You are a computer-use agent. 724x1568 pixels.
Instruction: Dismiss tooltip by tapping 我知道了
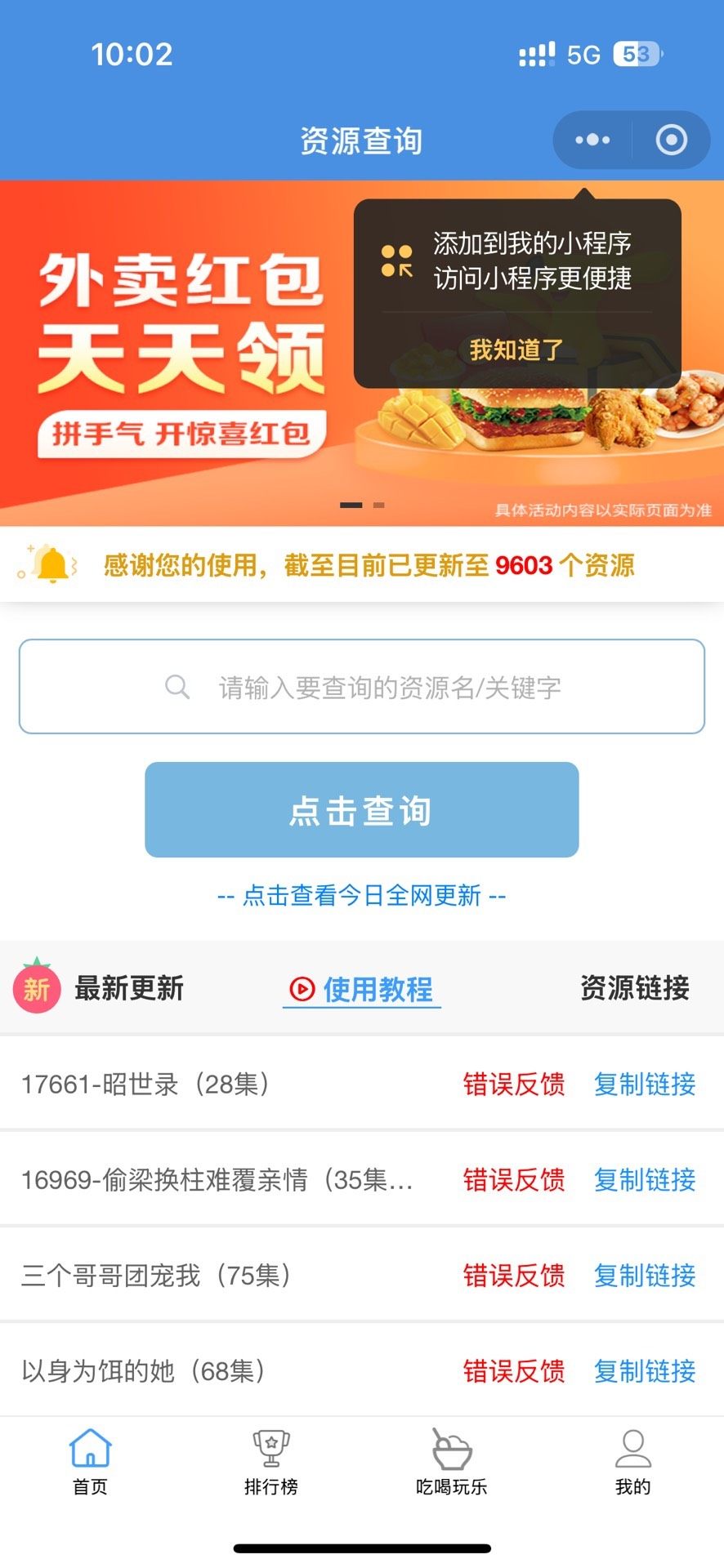[516, 350]
